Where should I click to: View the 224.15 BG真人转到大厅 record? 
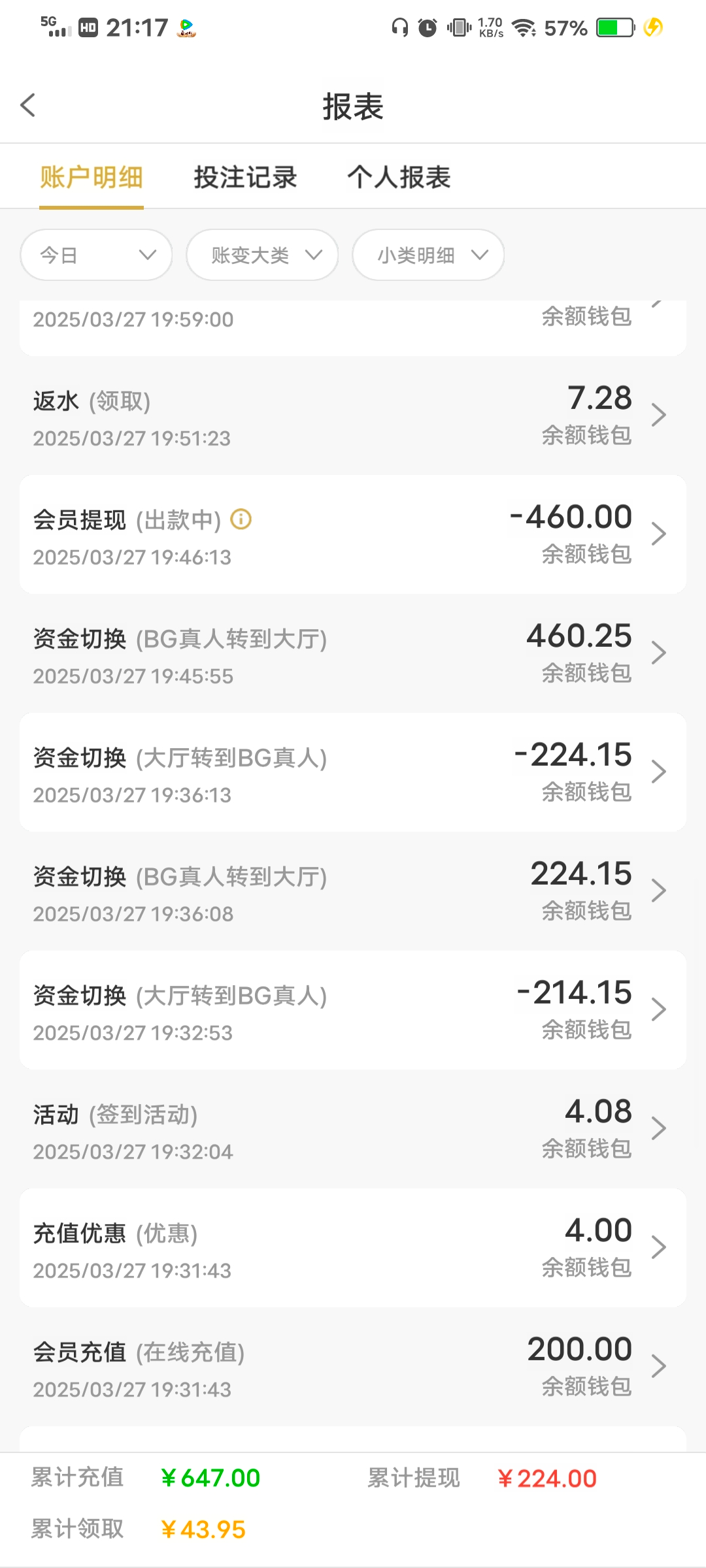pyautogui.click(x=353, y=892)
